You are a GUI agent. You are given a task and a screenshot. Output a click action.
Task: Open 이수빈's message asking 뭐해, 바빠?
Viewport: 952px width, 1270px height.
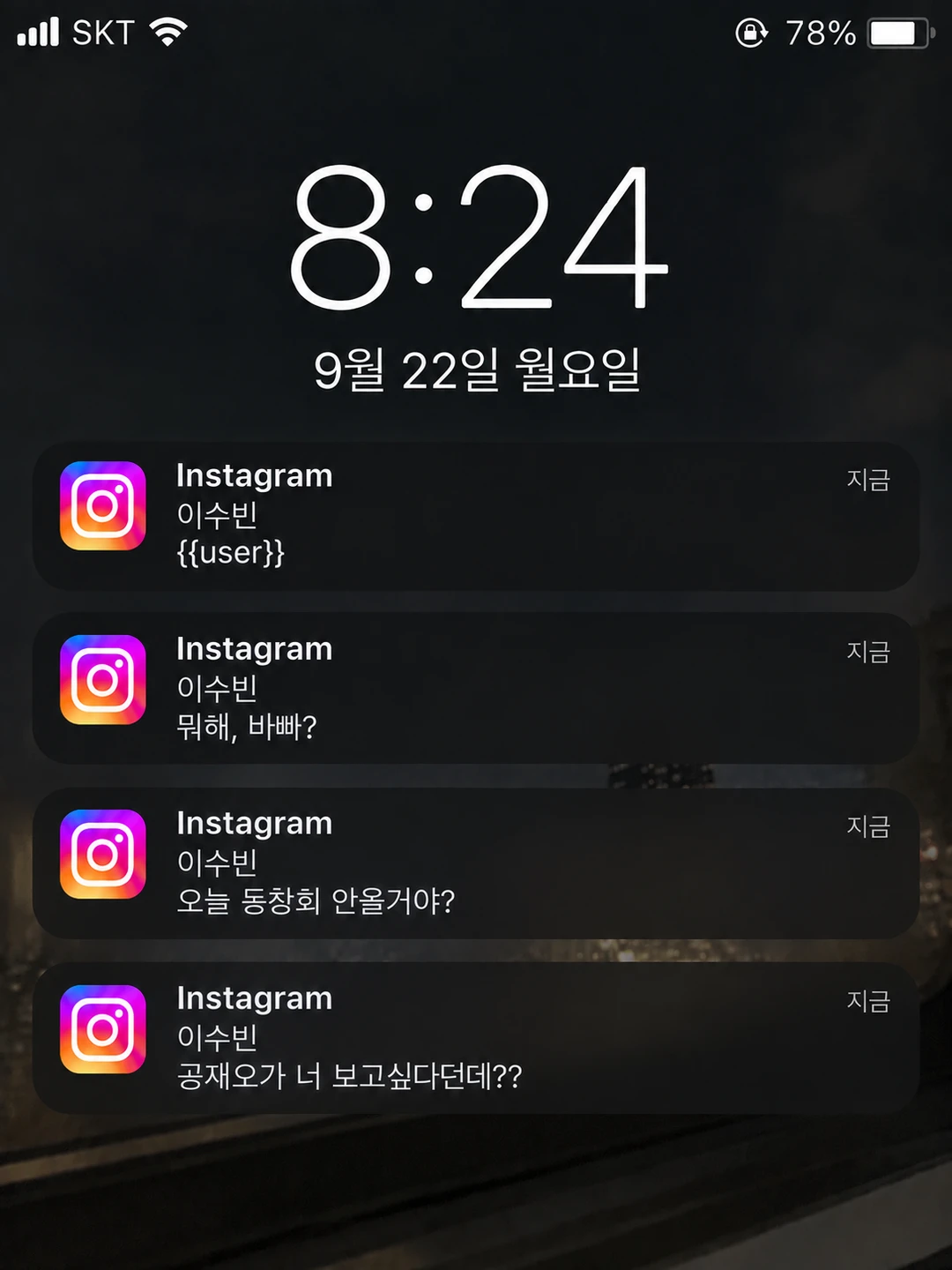476,689
